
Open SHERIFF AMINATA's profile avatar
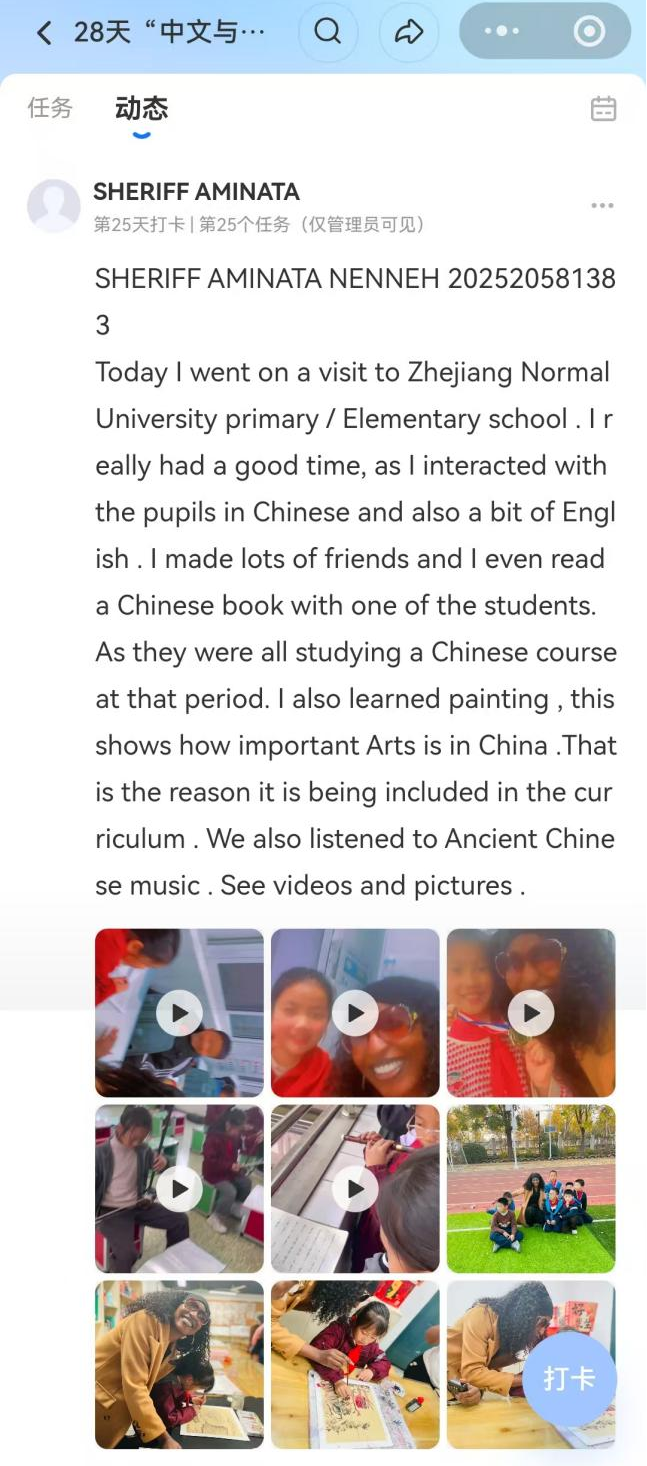(x=53, y=206)
